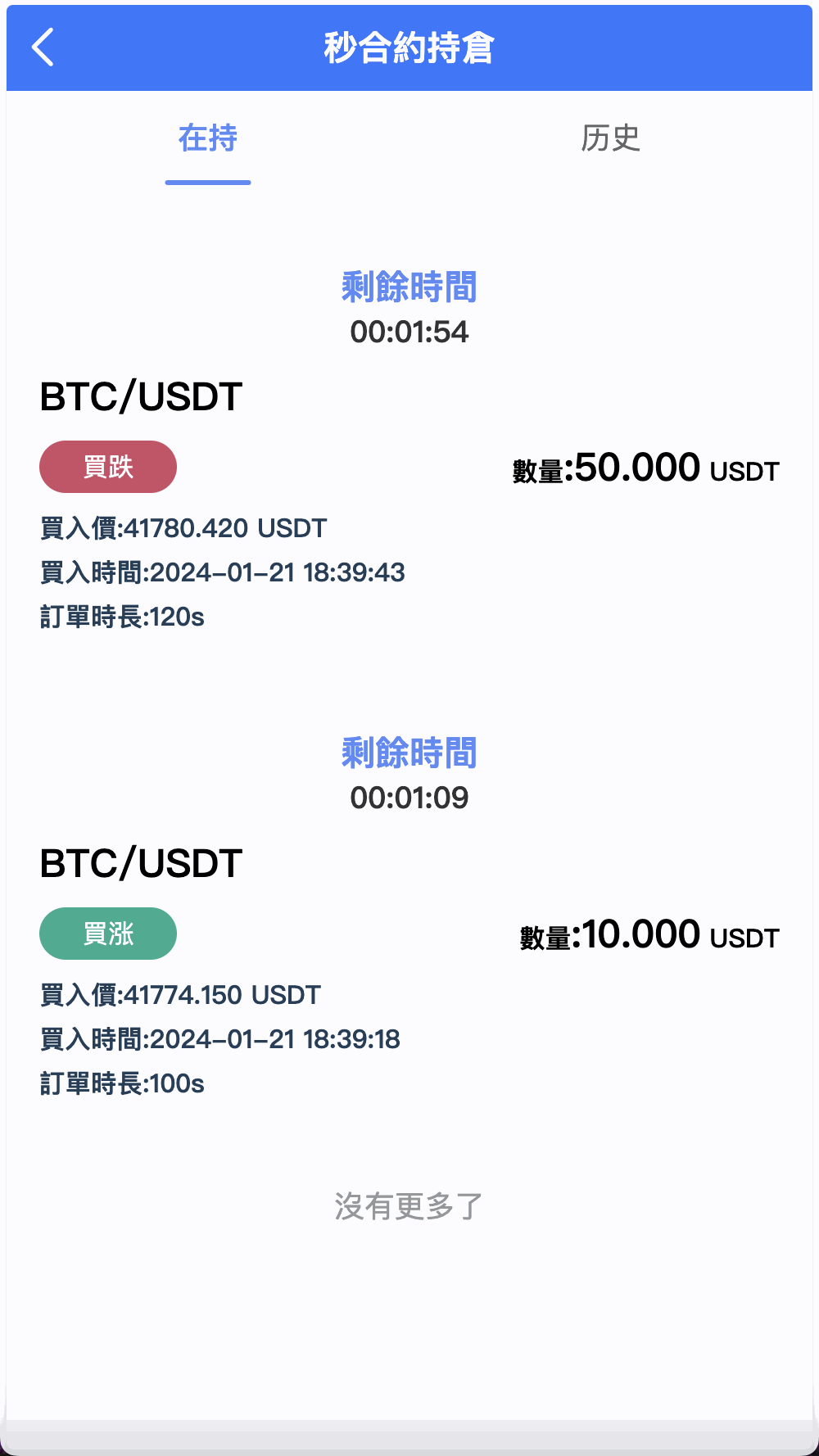Open the second BTC/USDT order details

coord(141,862)
